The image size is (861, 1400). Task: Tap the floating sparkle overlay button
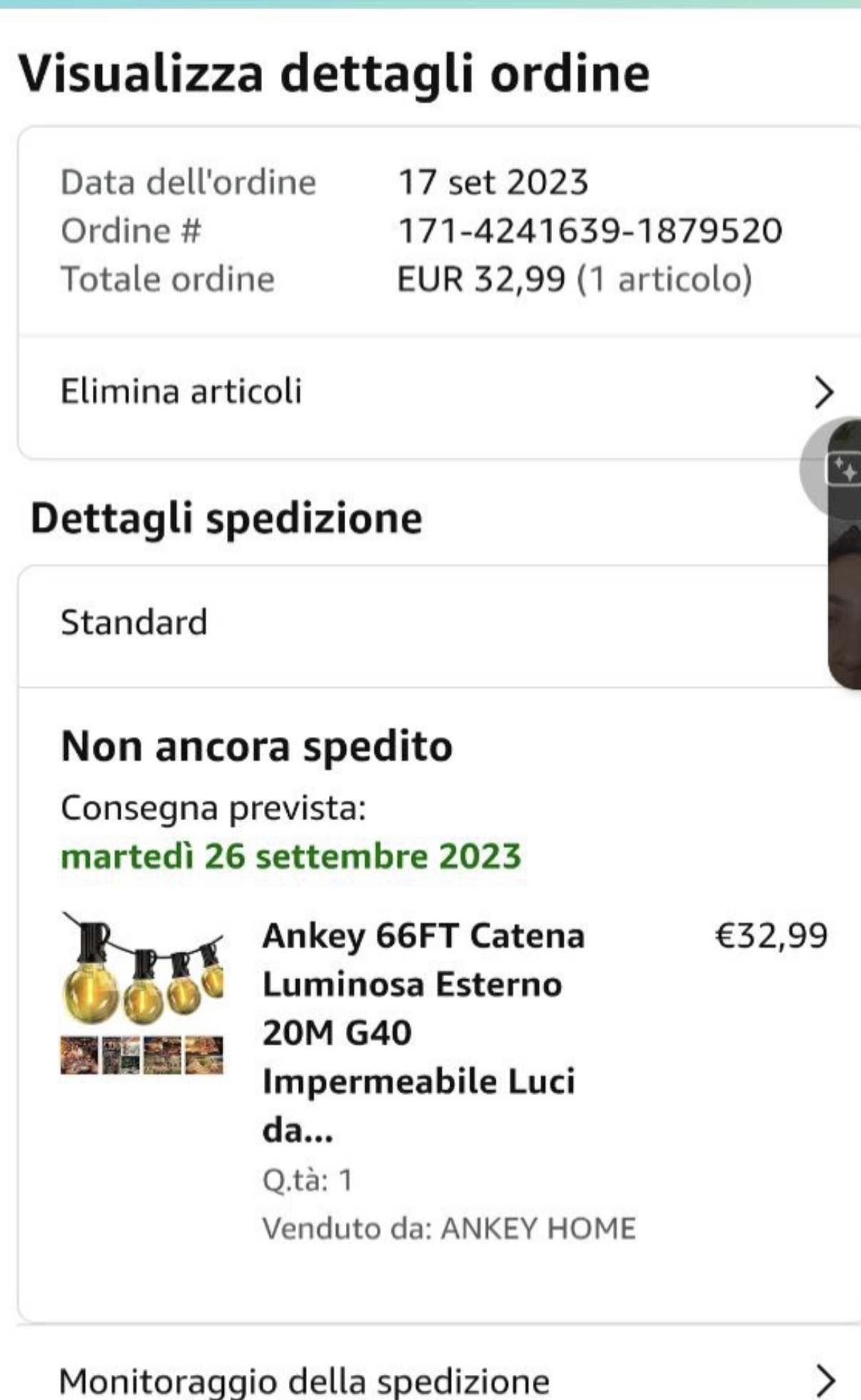click(x=842, y=469)
